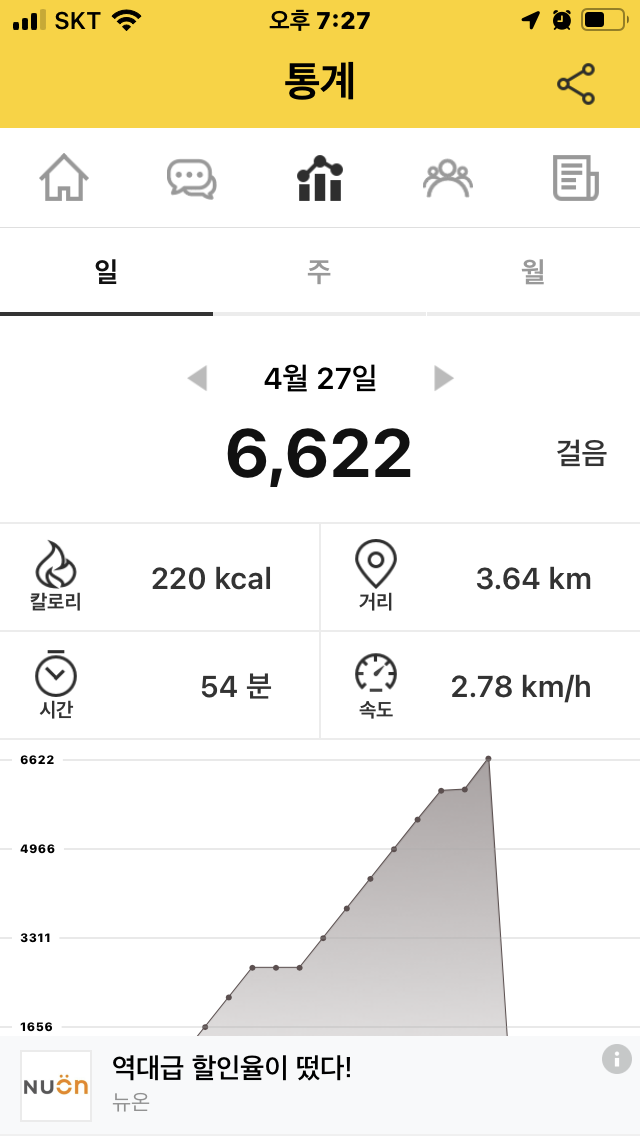Switch to the 일 daily view
The image size is (640, 1136).
coord(107,272)
